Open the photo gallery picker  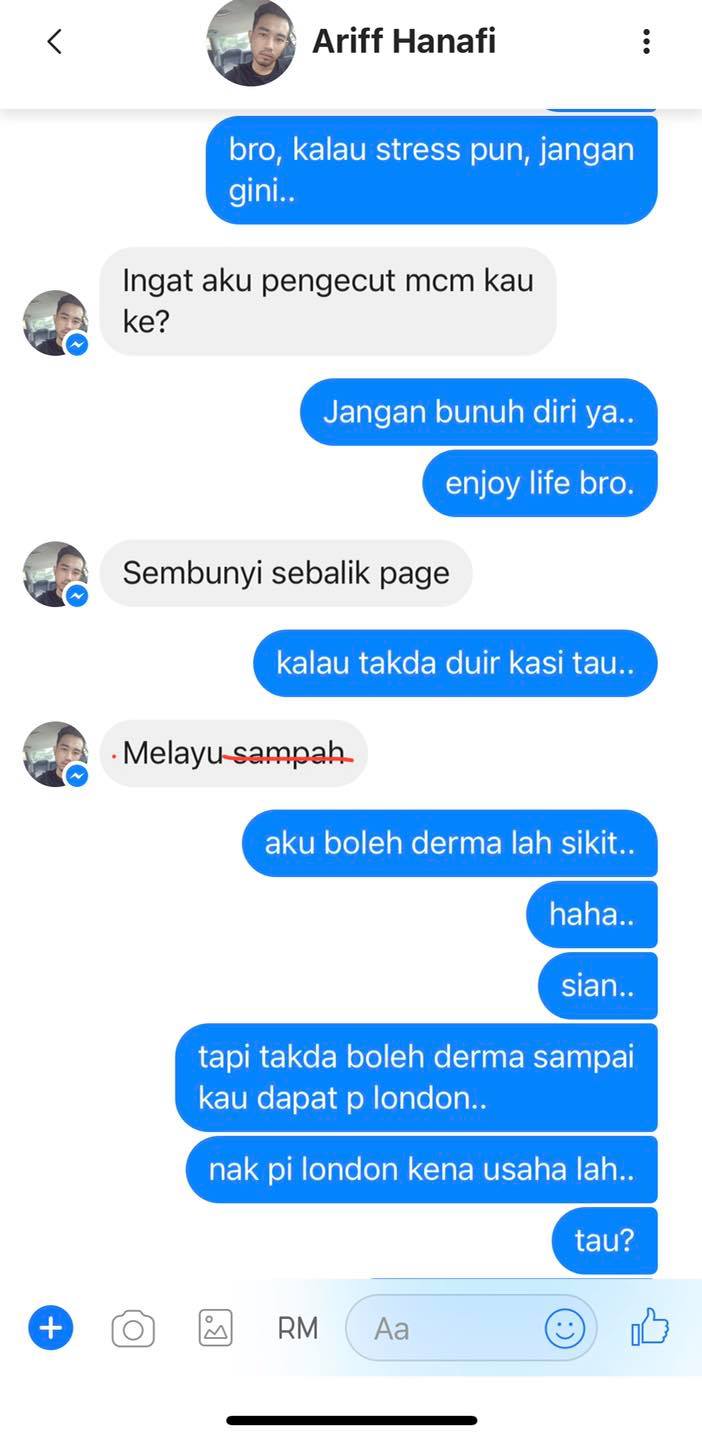(x=216, y=1328)
